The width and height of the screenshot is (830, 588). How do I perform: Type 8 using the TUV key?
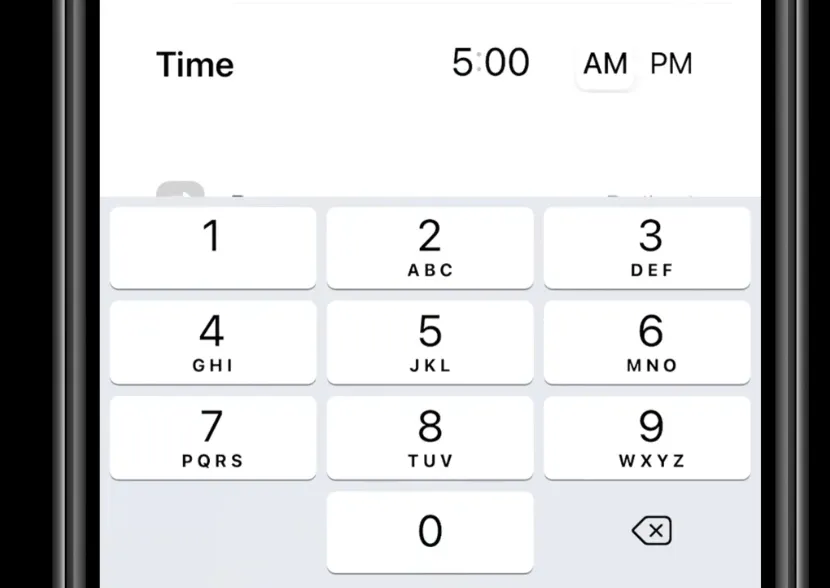[x=430, y=437]
